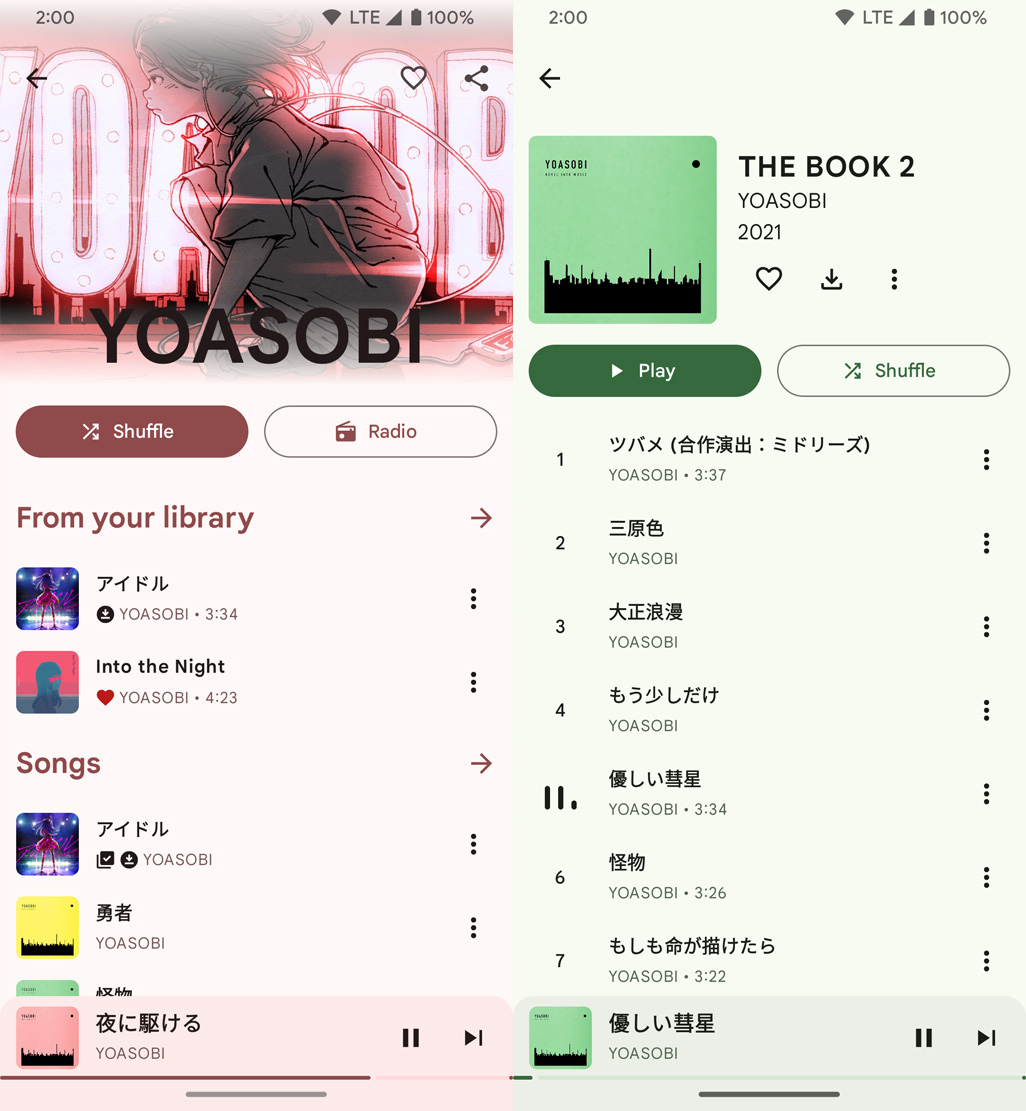
Task: Download THE BOOK 2 album
Action: click(x=831, y=279)
